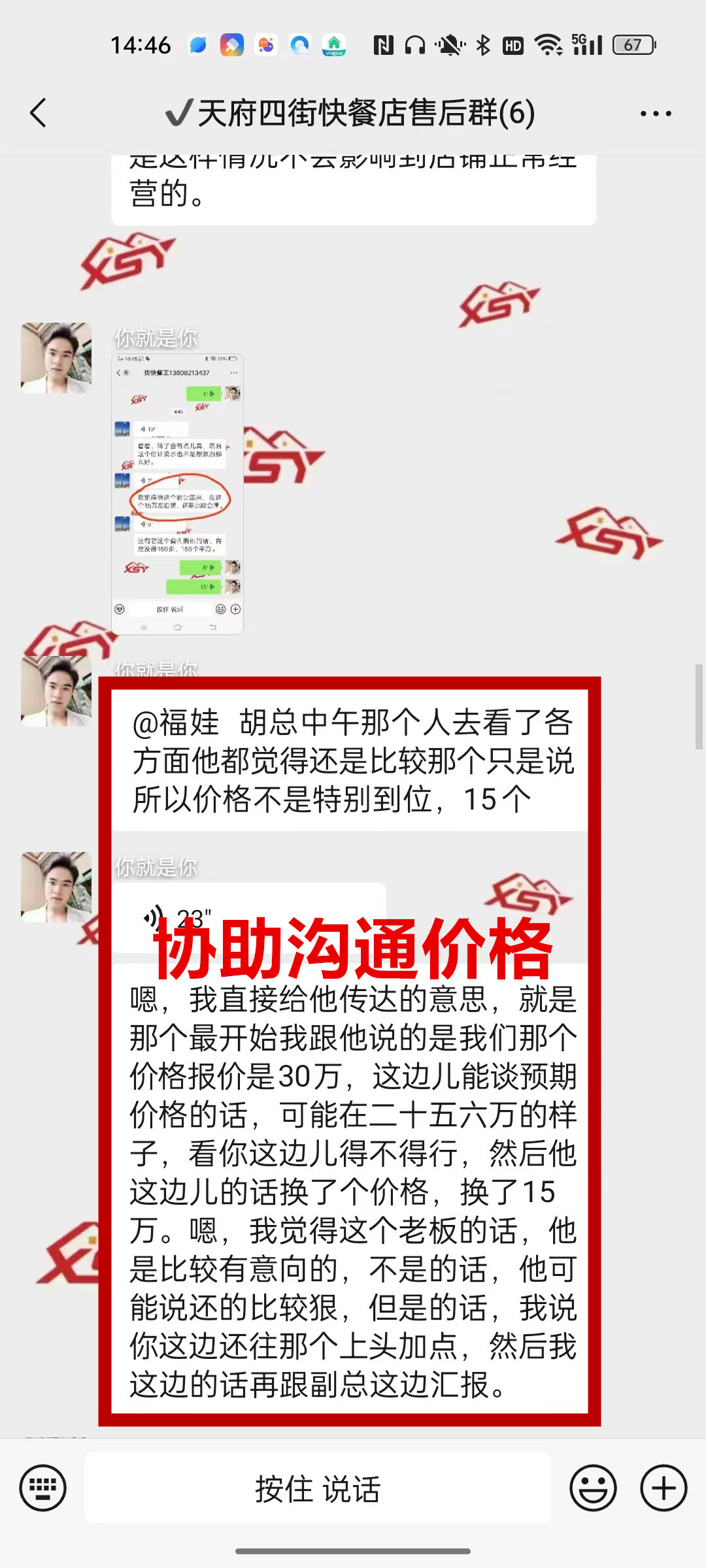Open the sender's avatar beside the screenshot image

[x=56, y=358]
